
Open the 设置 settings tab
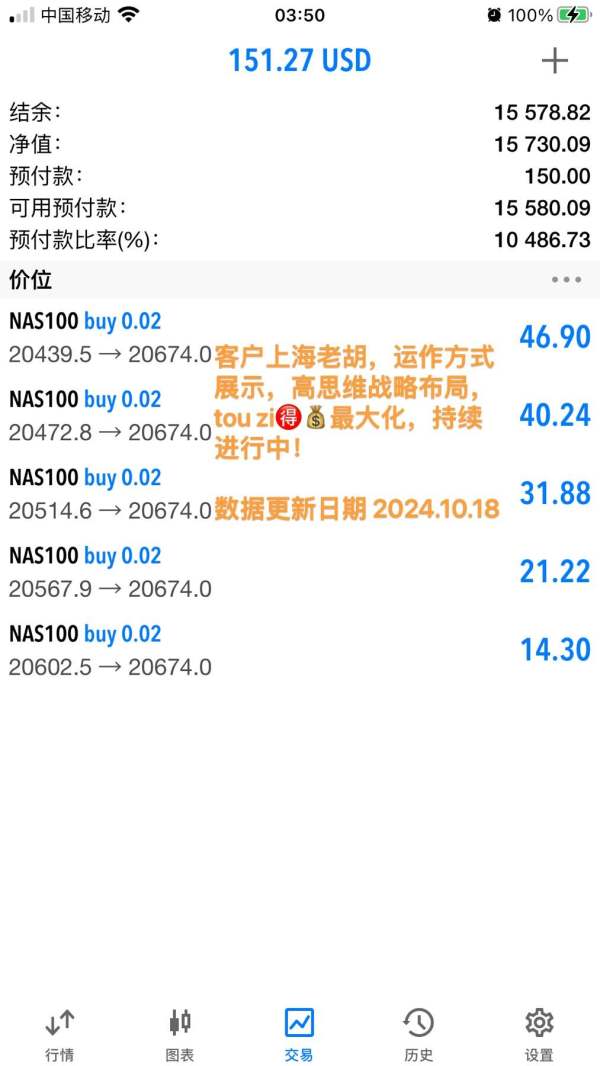pos(540,1035)
